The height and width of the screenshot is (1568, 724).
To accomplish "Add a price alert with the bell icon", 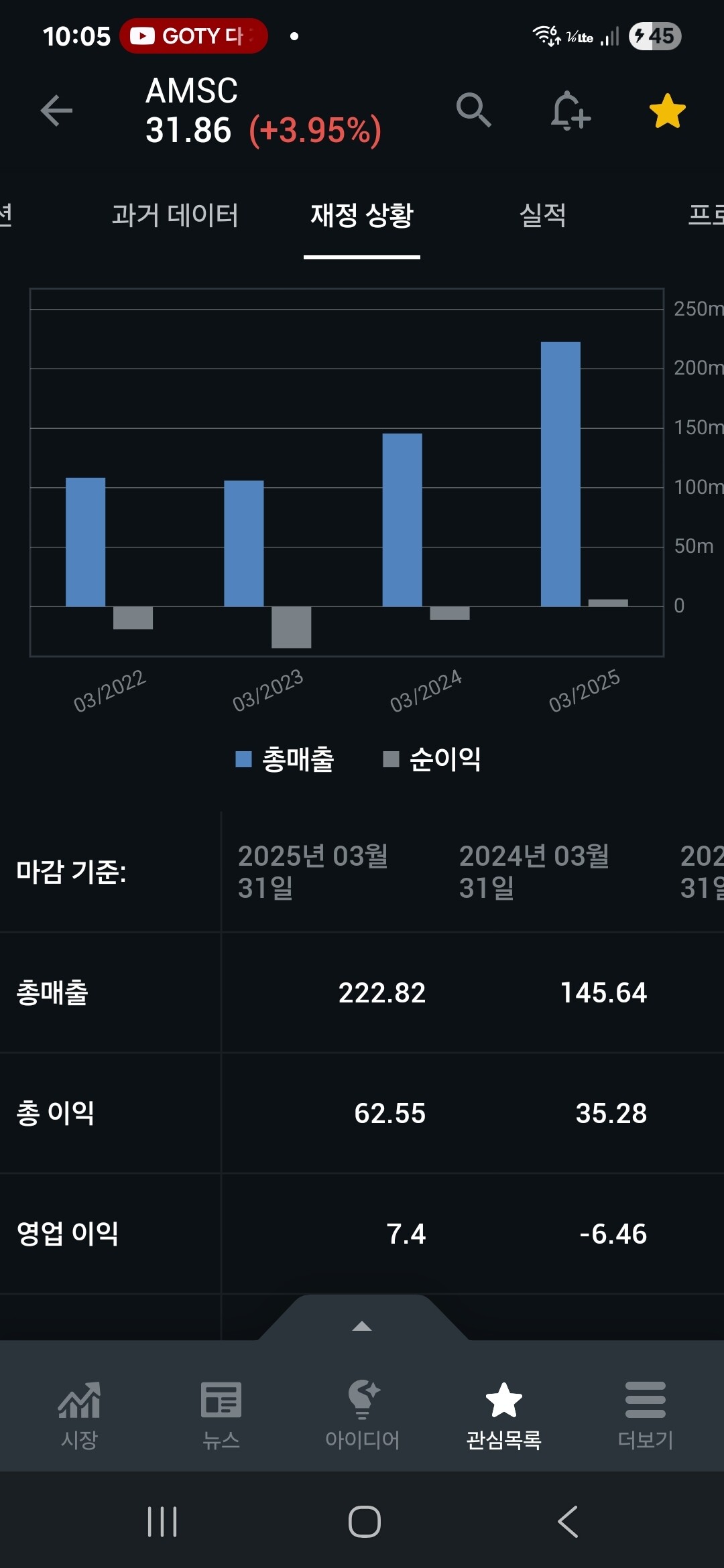I will click(570, 111).
